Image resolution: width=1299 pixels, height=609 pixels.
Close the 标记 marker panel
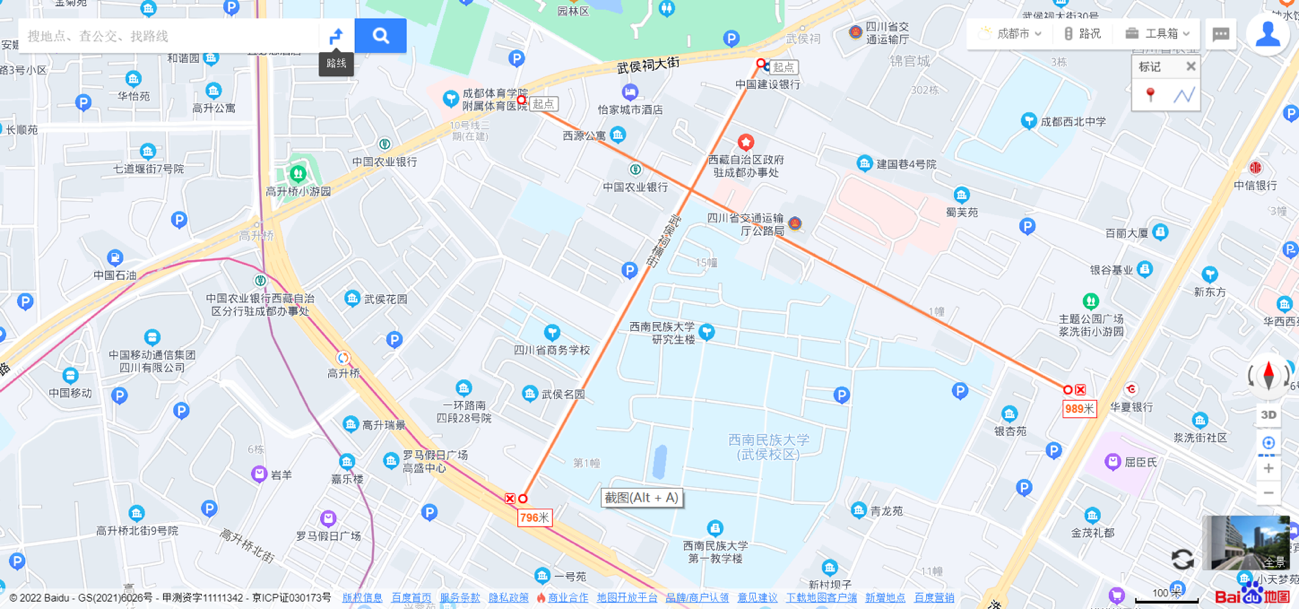[1190, 67]
